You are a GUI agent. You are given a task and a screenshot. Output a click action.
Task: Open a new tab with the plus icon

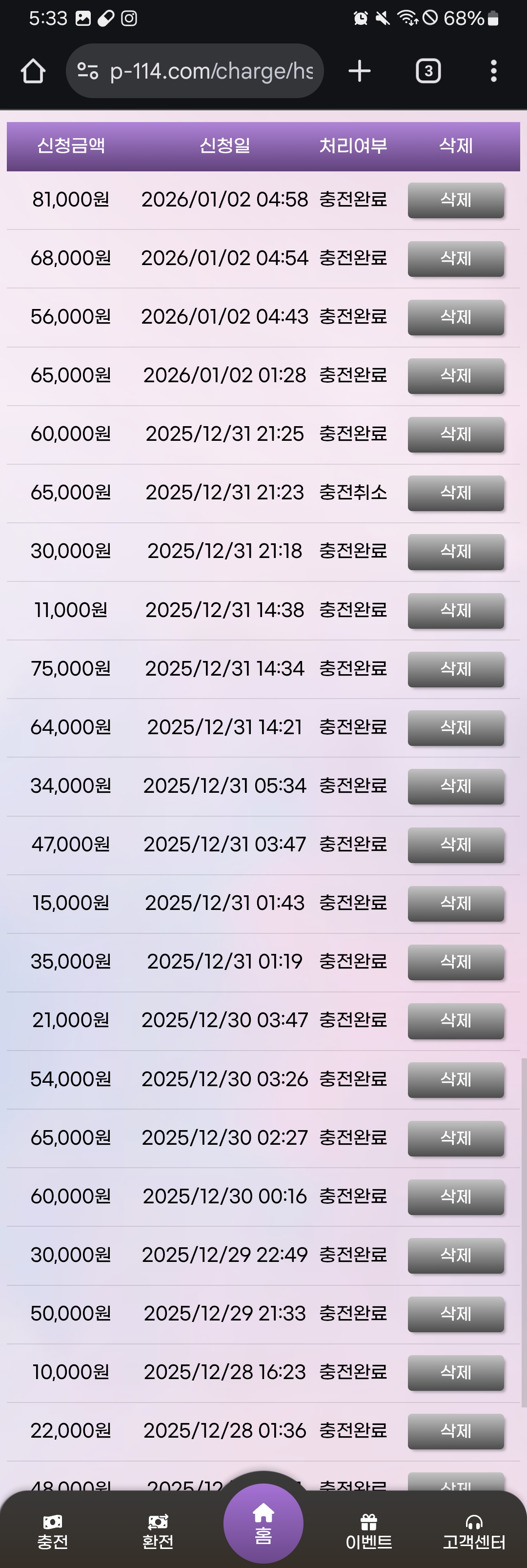359,70
